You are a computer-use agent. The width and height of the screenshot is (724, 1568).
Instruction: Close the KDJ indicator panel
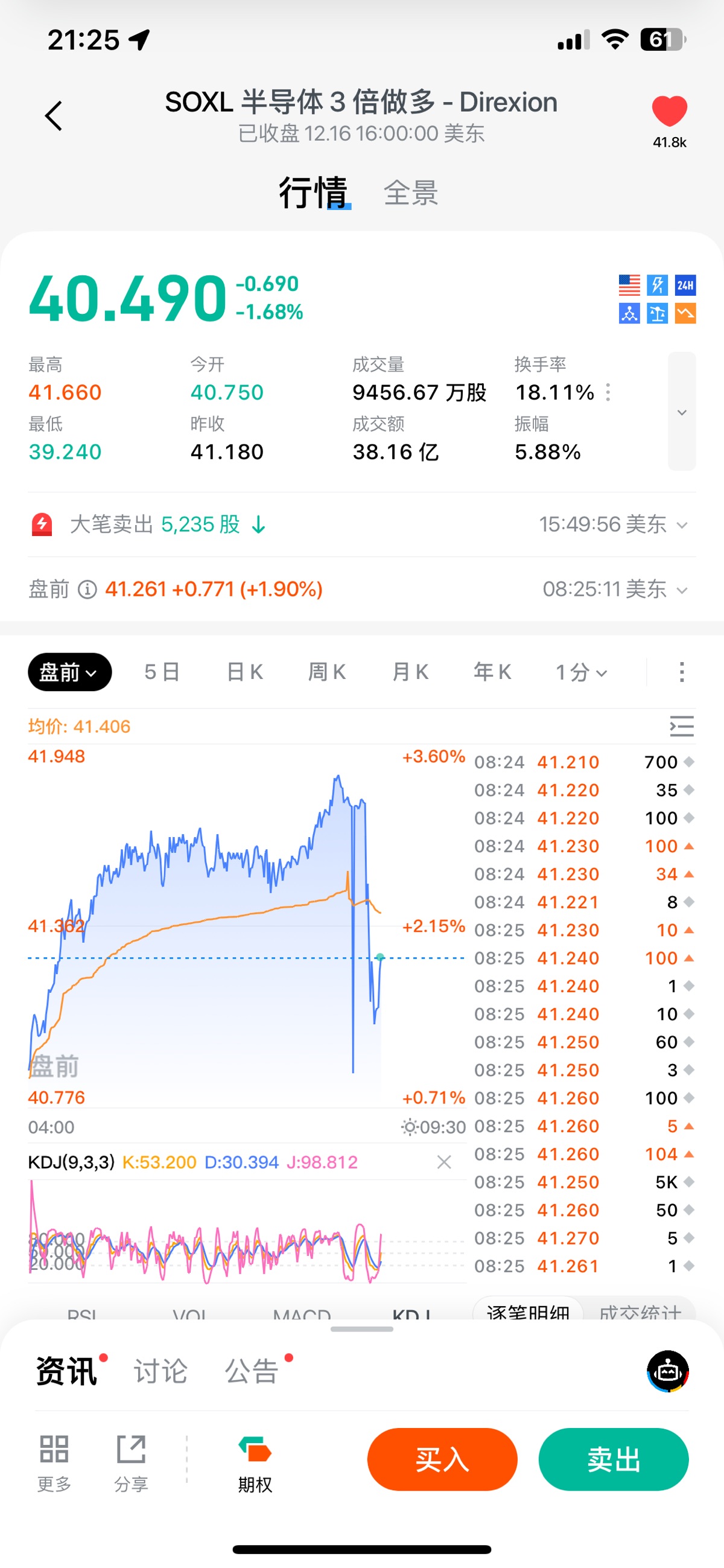pos(444,1162)
